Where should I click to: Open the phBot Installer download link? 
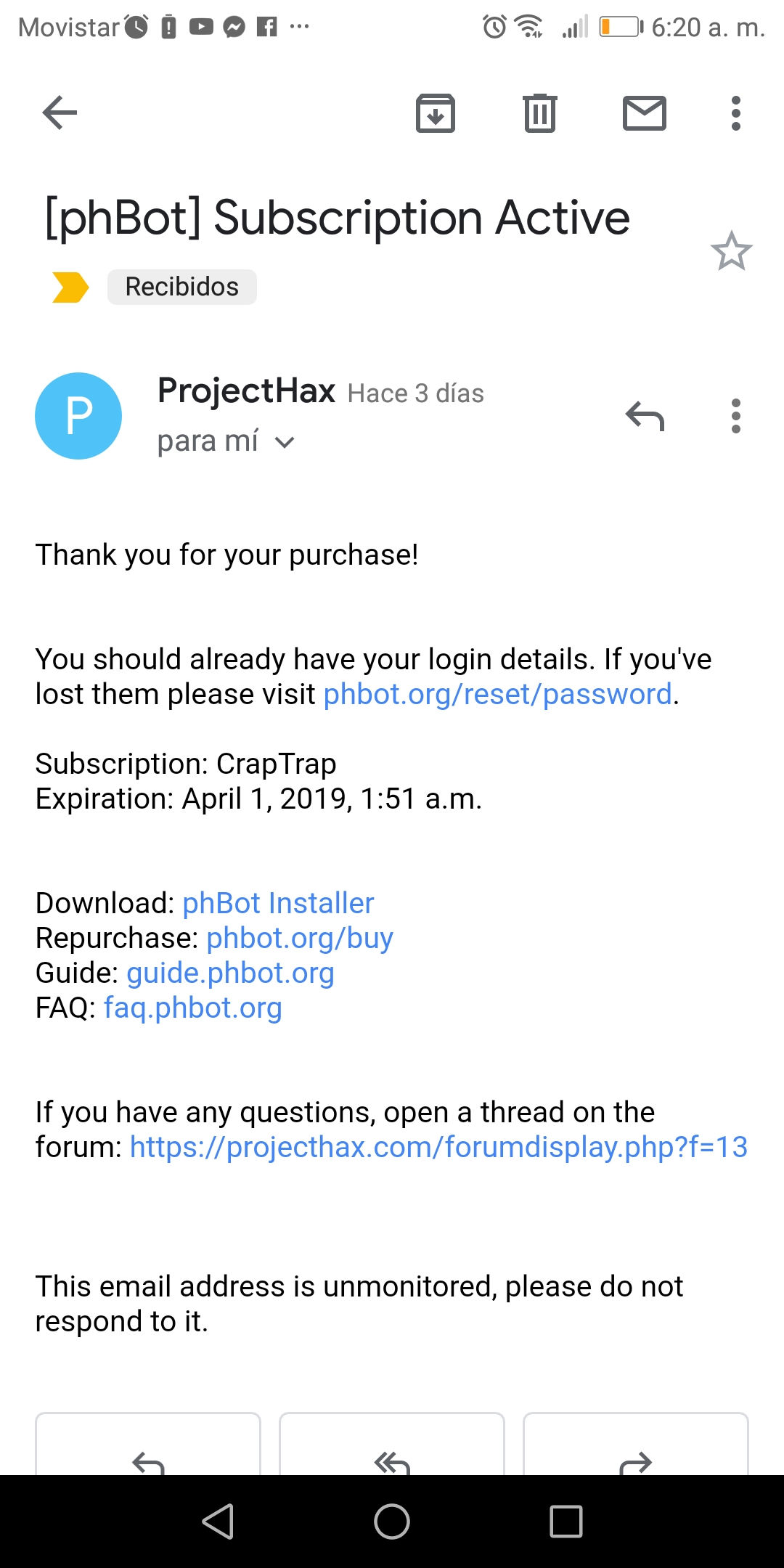point(278,904)
